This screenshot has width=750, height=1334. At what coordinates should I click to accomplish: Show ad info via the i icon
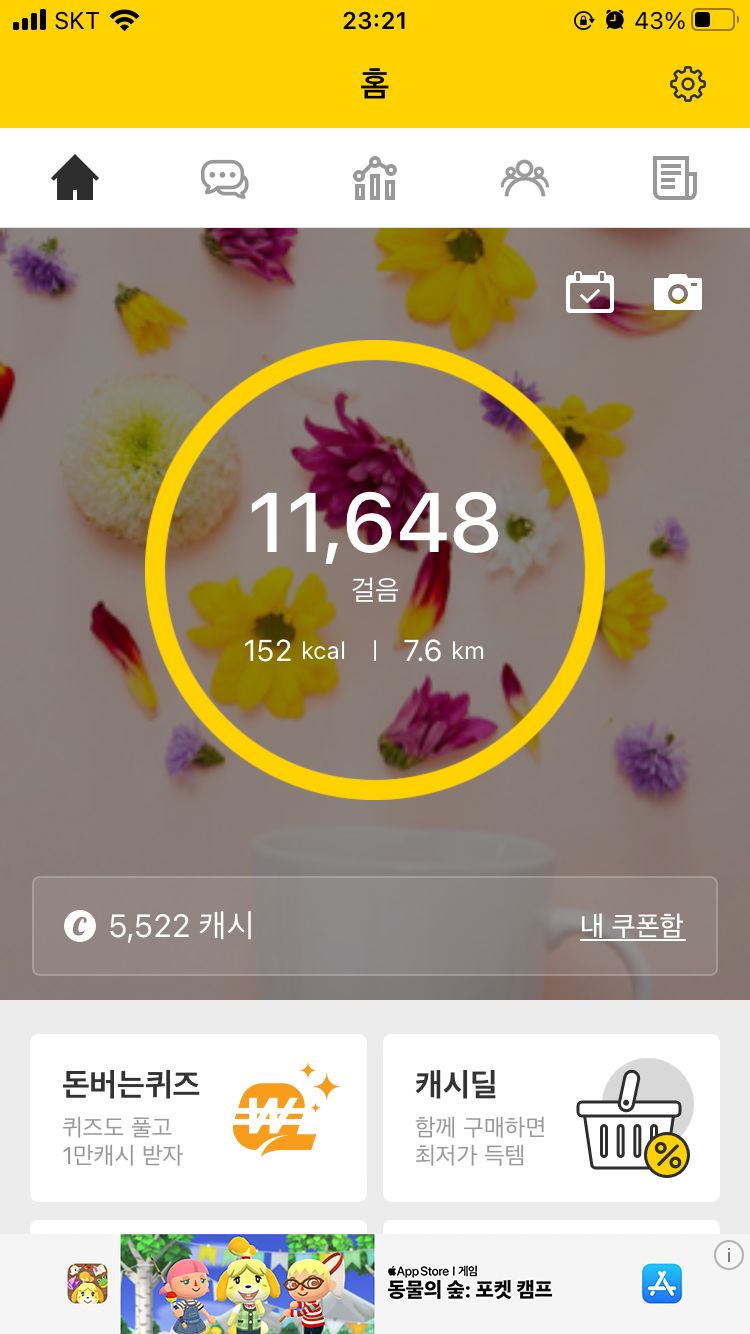(729, 1255)
